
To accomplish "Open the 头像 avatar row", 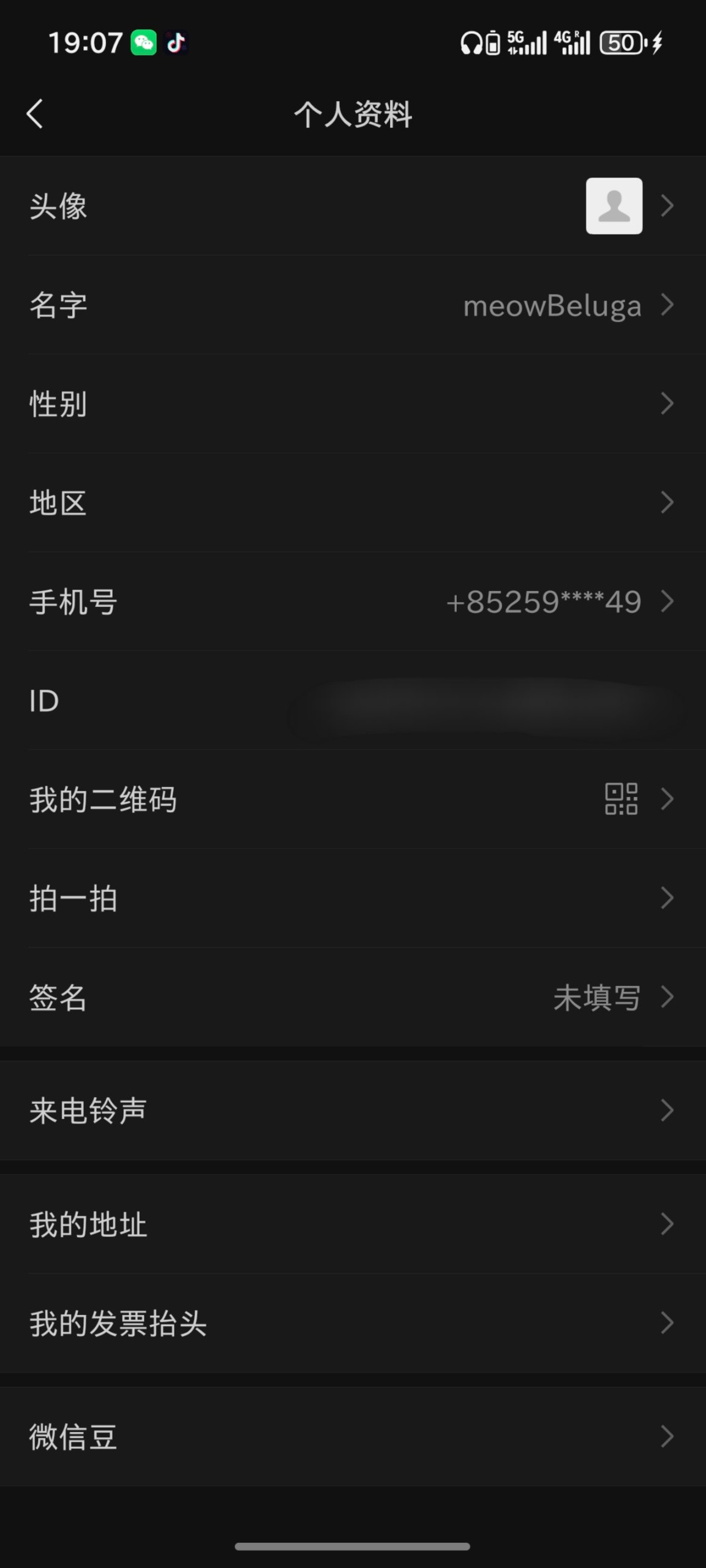I will 353,206.
